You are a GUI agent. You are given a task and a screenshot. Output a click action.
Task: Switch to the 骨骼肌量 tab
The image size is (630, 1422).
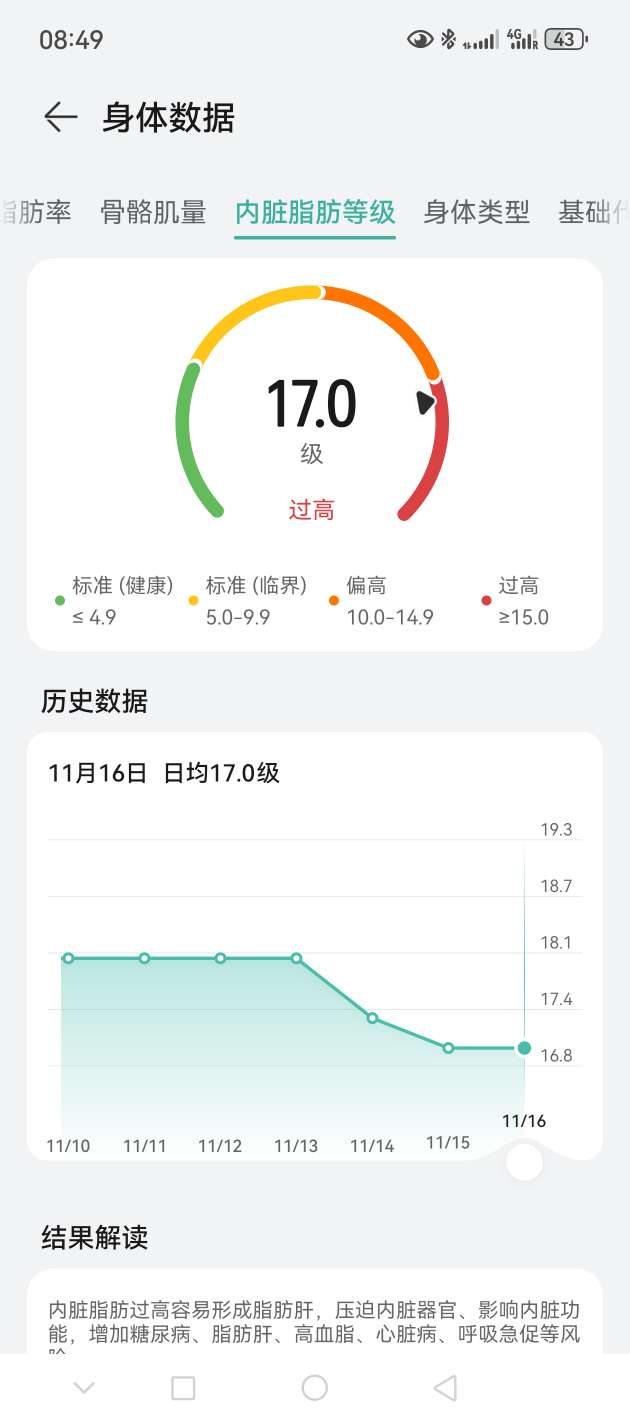[x=153, y=212]
